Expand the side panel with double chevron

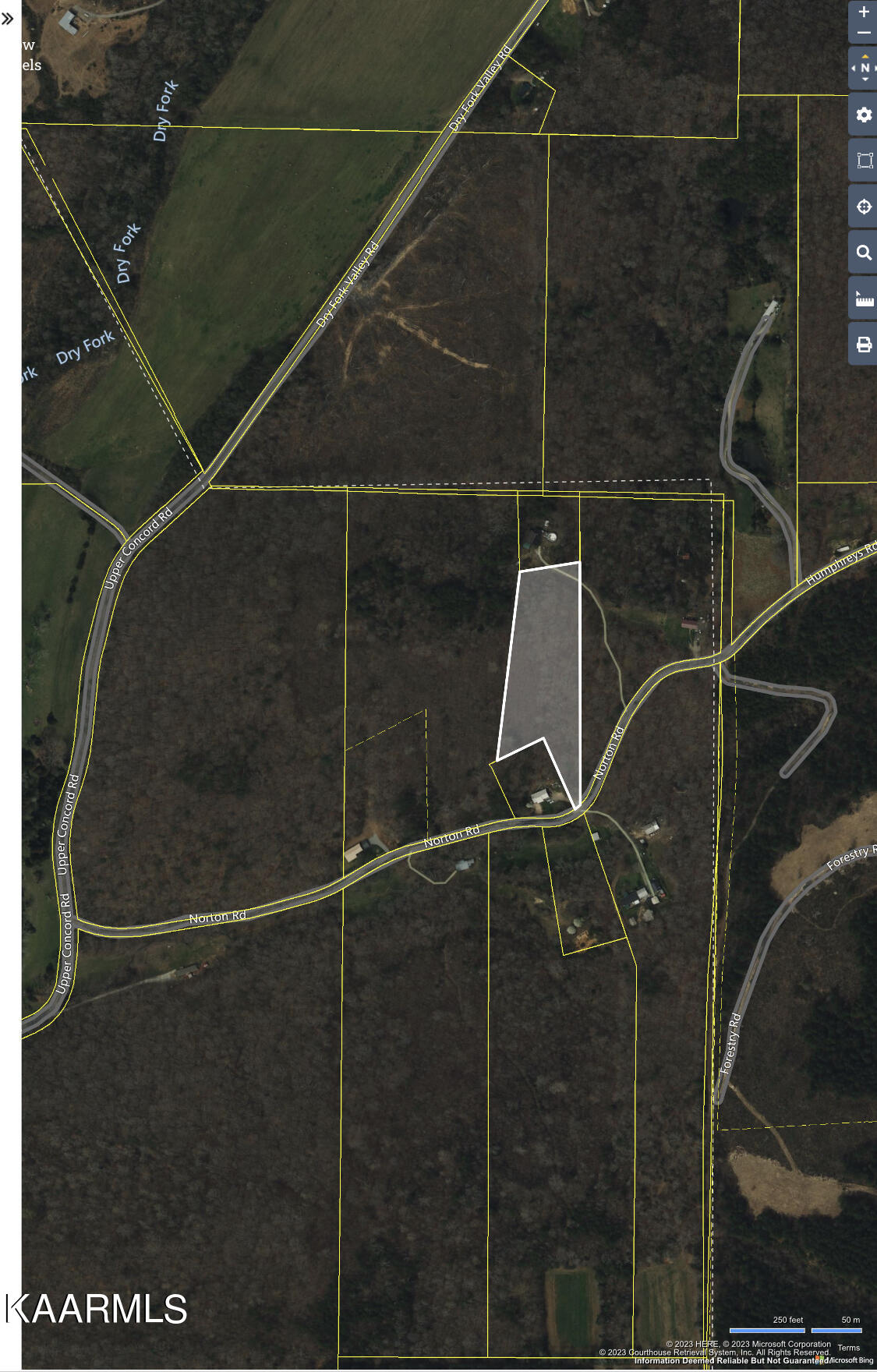coord(8,19)
